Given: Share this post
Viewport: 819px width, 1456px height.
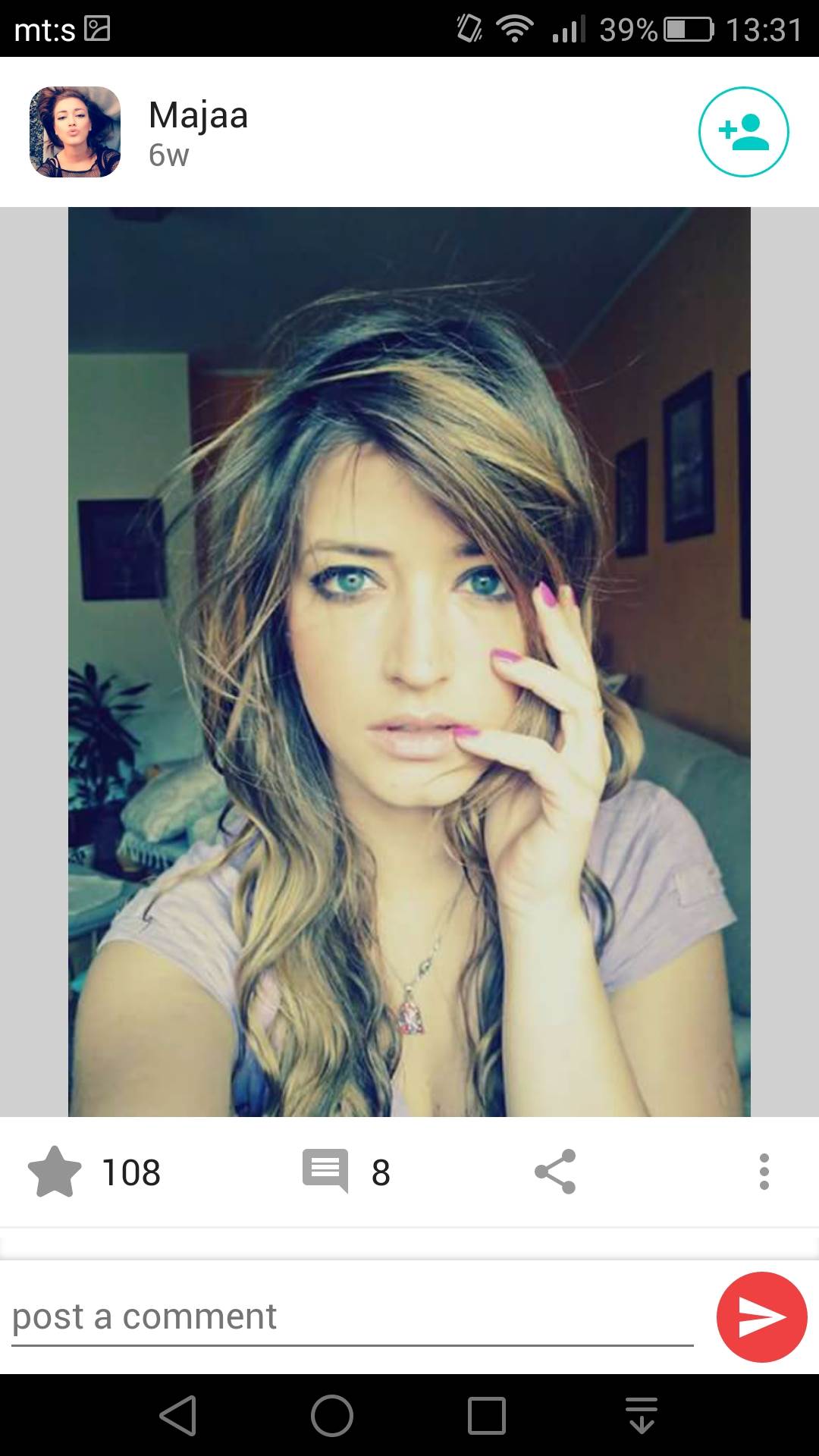Looking at the screenshot, I should [x=555, y=1172].
